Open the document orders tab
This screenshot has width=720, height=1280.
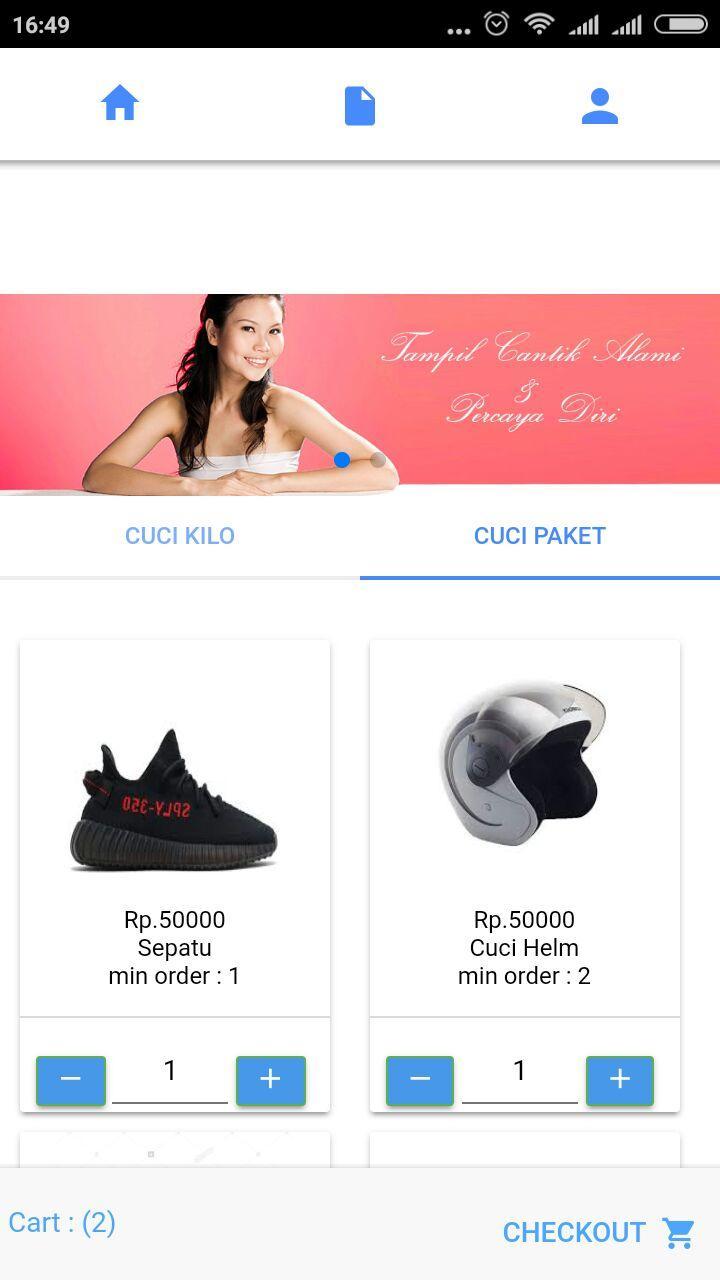(x=360, y=105)
